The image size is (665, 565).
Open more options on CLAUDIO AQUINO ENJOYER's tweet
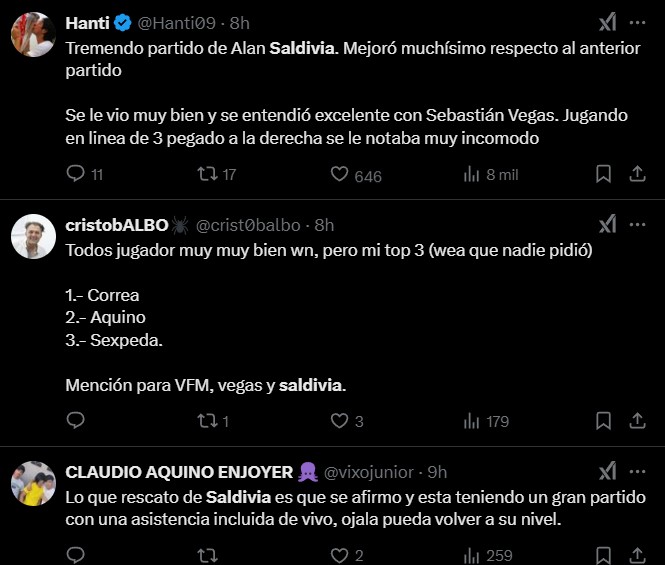coord(637,471)
